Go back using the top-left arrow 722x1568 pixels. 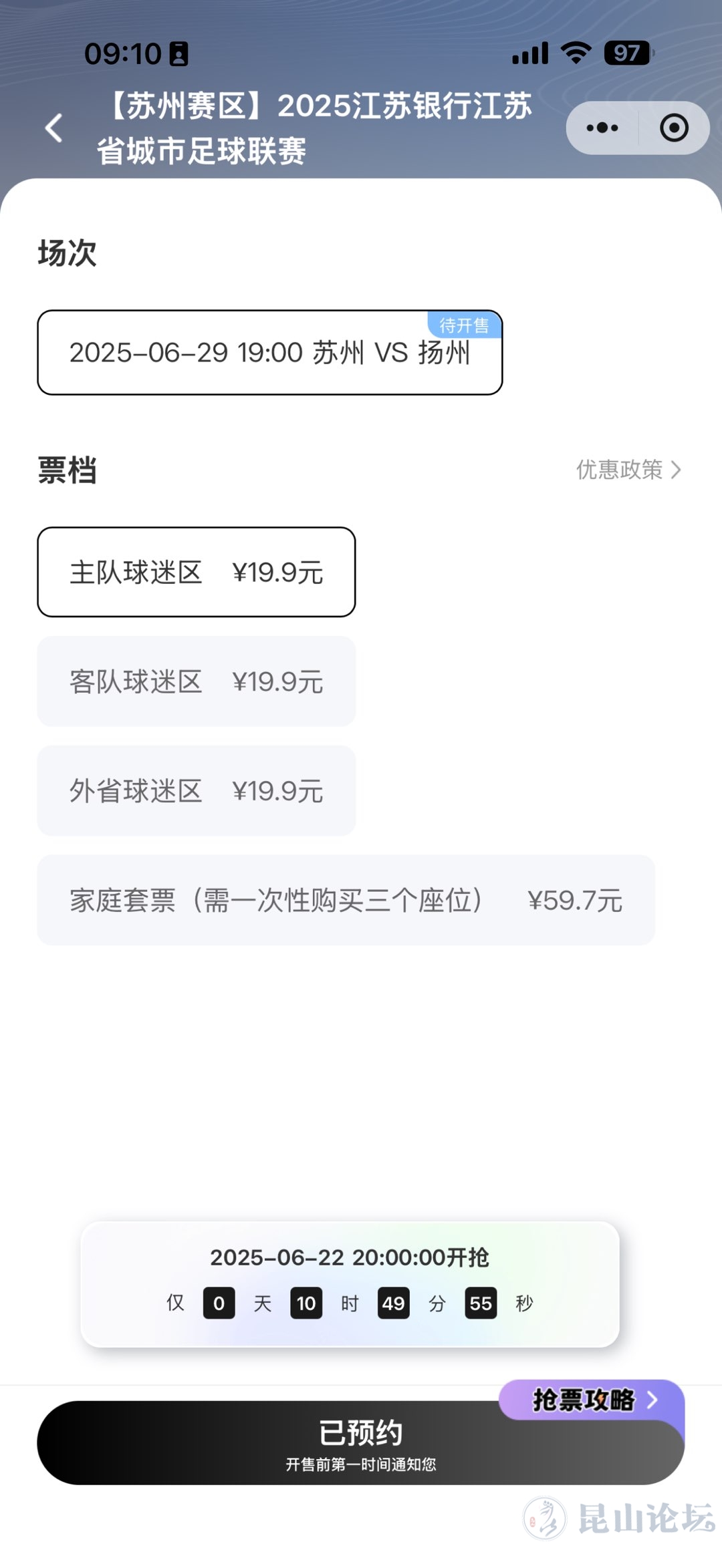click(x=53, y=128)
